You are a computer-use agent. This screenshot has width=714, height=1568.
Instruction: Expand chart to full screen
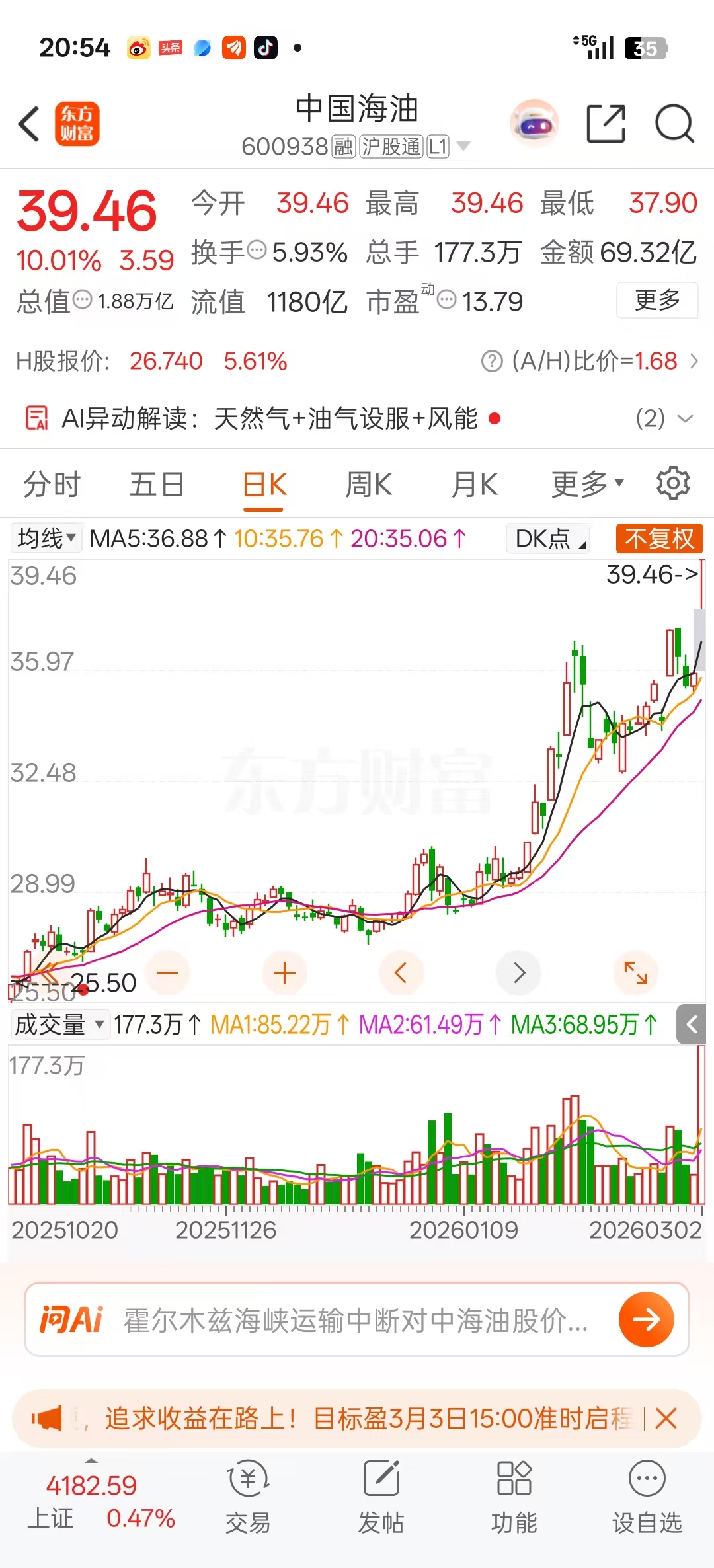pos(635,972)
